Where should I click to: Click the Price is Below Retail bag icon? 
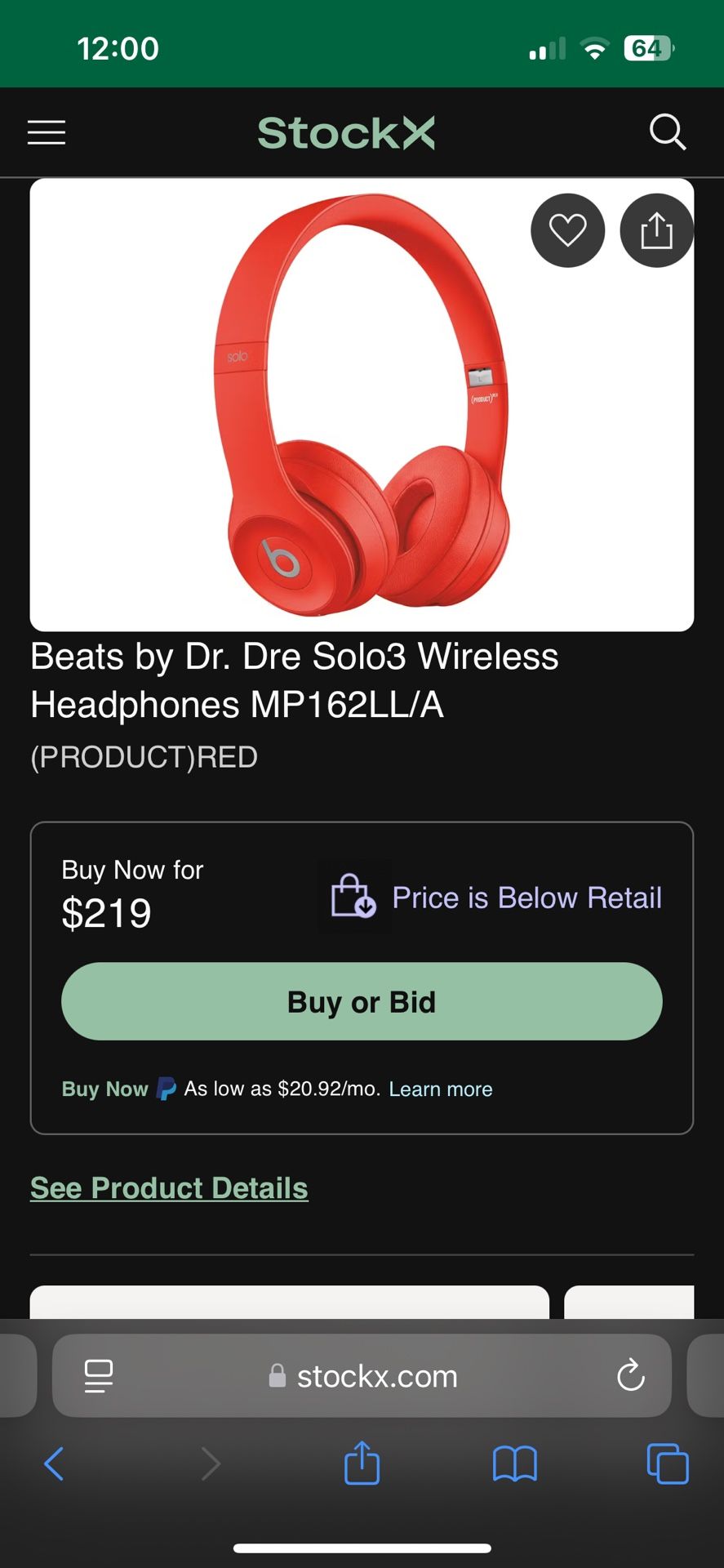pyautogui.click(x=353, y=897)
